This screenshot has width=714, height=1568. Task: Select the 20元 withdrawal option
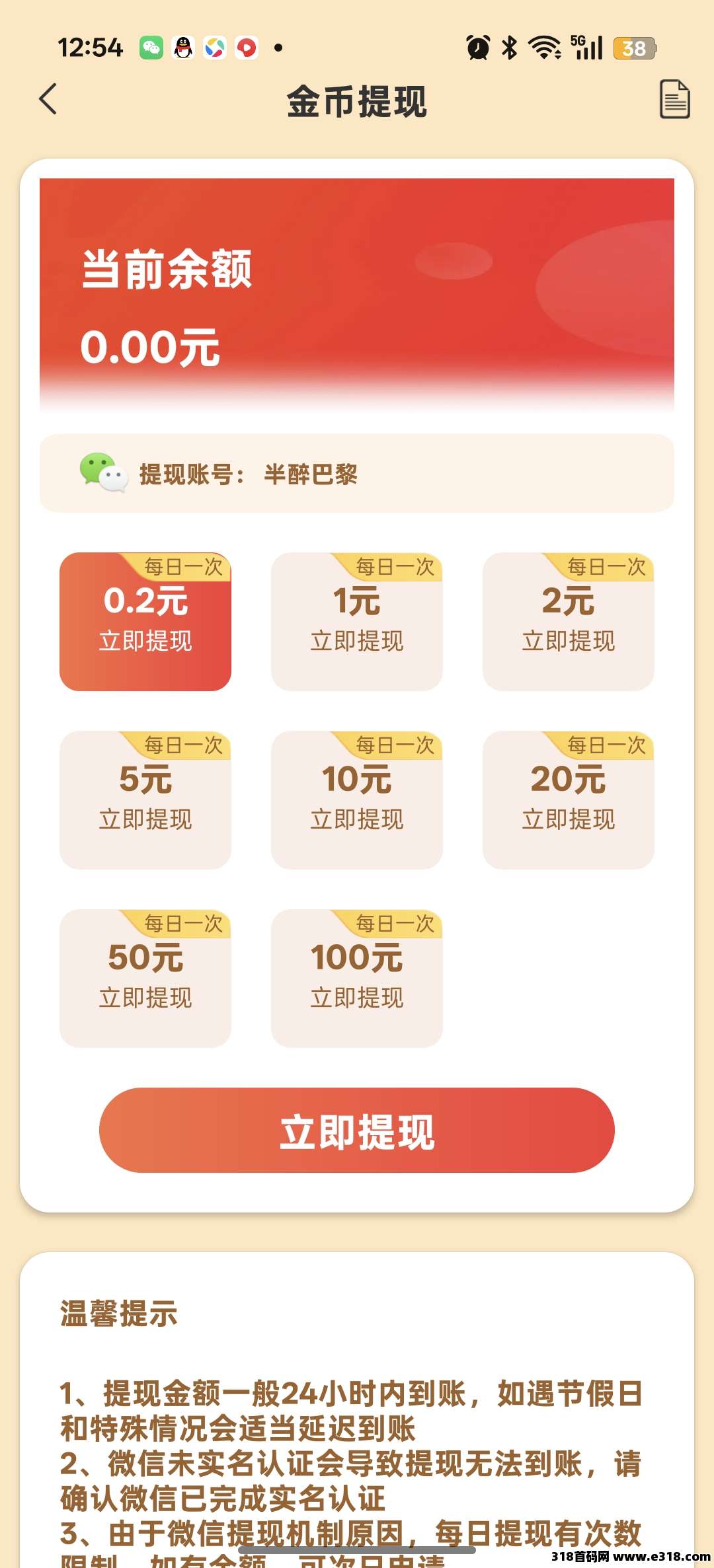pyautogui.click(x=569, y=800)
